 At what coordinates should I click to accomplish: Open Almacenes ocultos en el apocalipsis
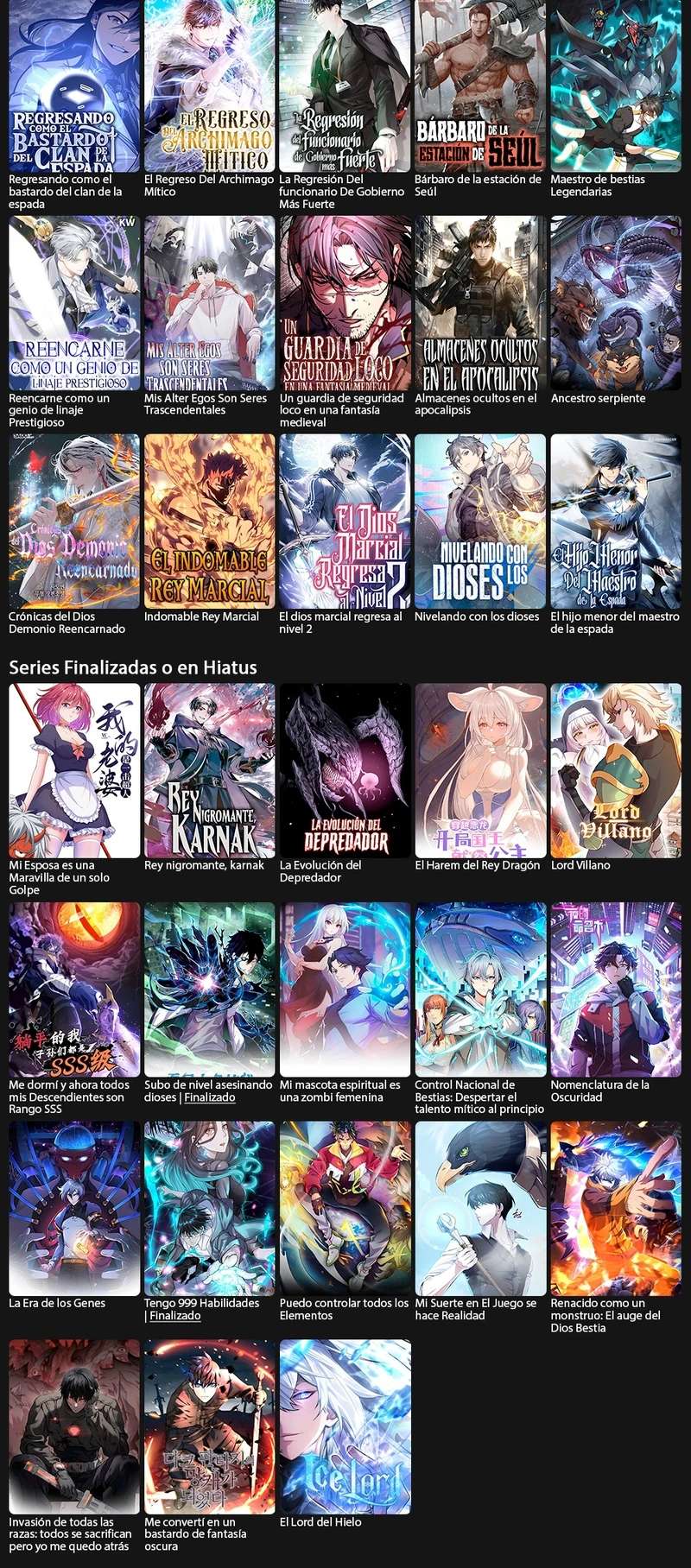[480, 302]
